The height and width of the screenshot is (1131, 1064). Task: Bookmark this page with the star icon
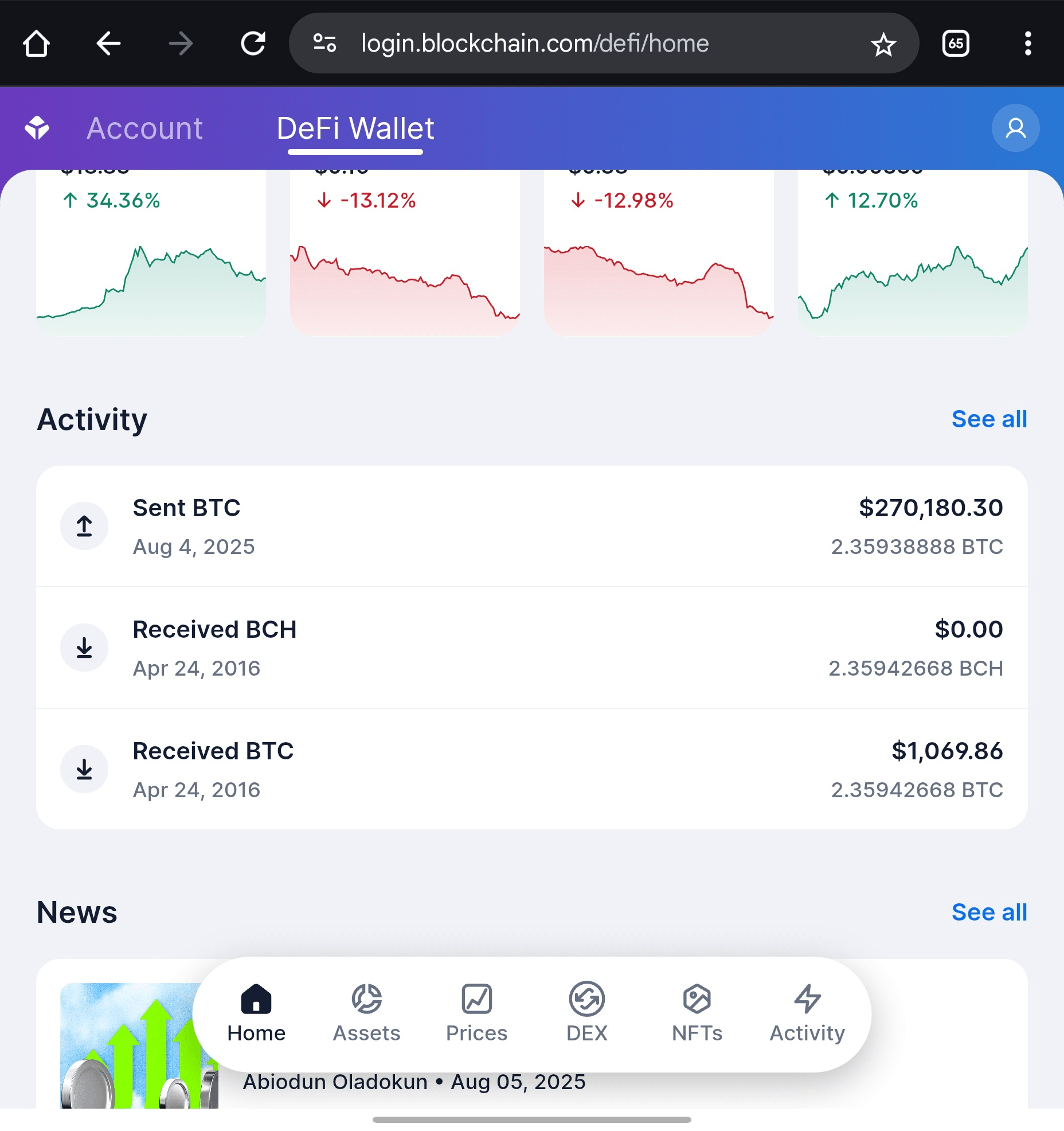coord(883,44)
